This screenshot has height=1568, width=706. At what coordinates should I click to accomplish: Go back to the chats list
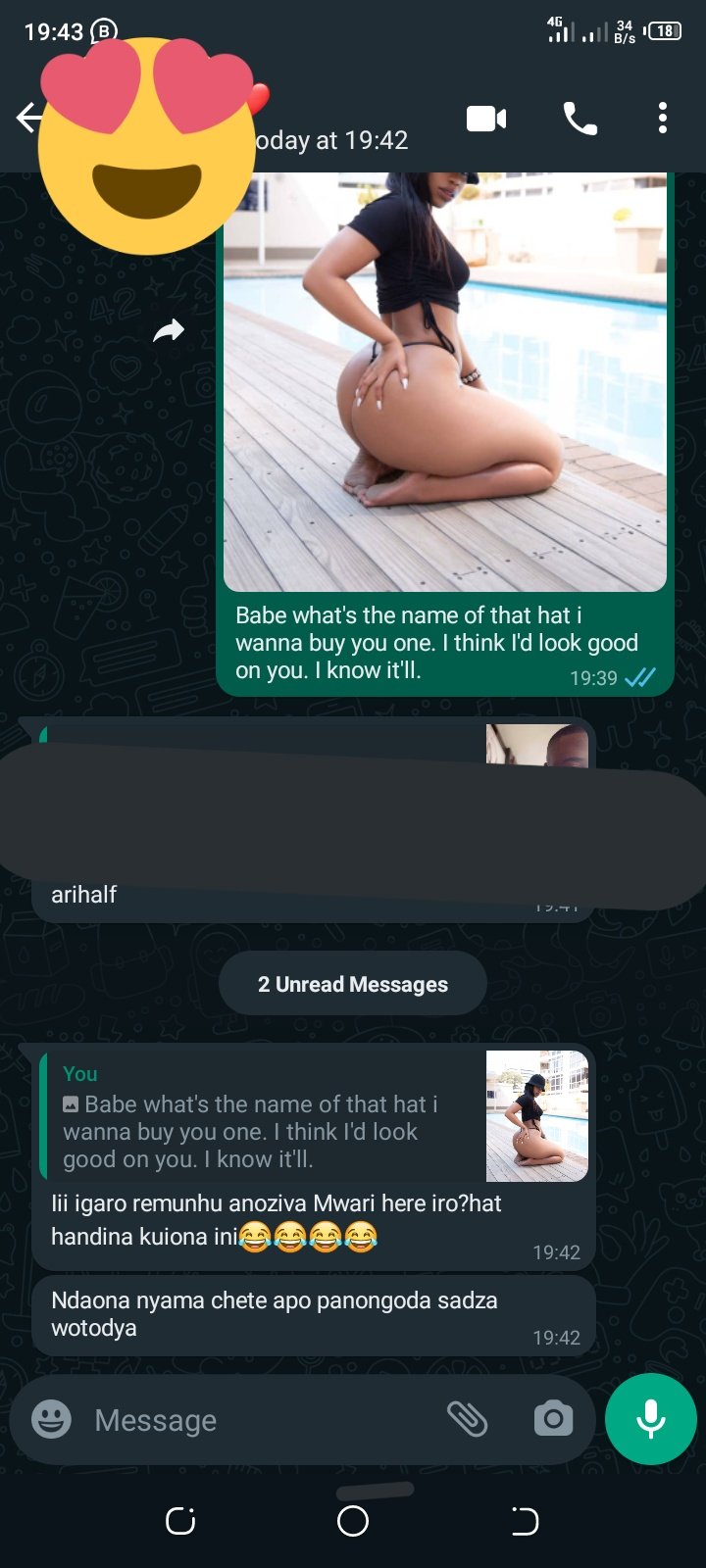coord(27,119)
